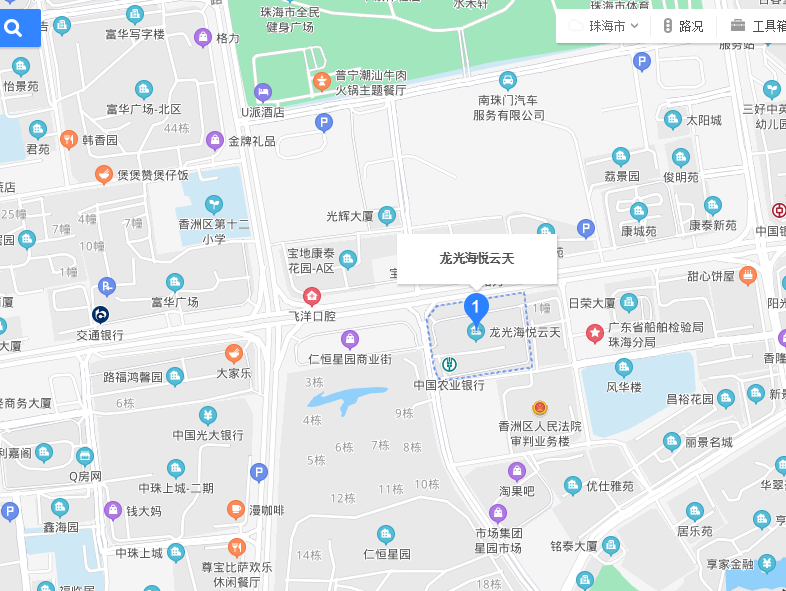Select the 中国农业银行 place on the map
786x591 pixels.
click(x=450, y=364)
